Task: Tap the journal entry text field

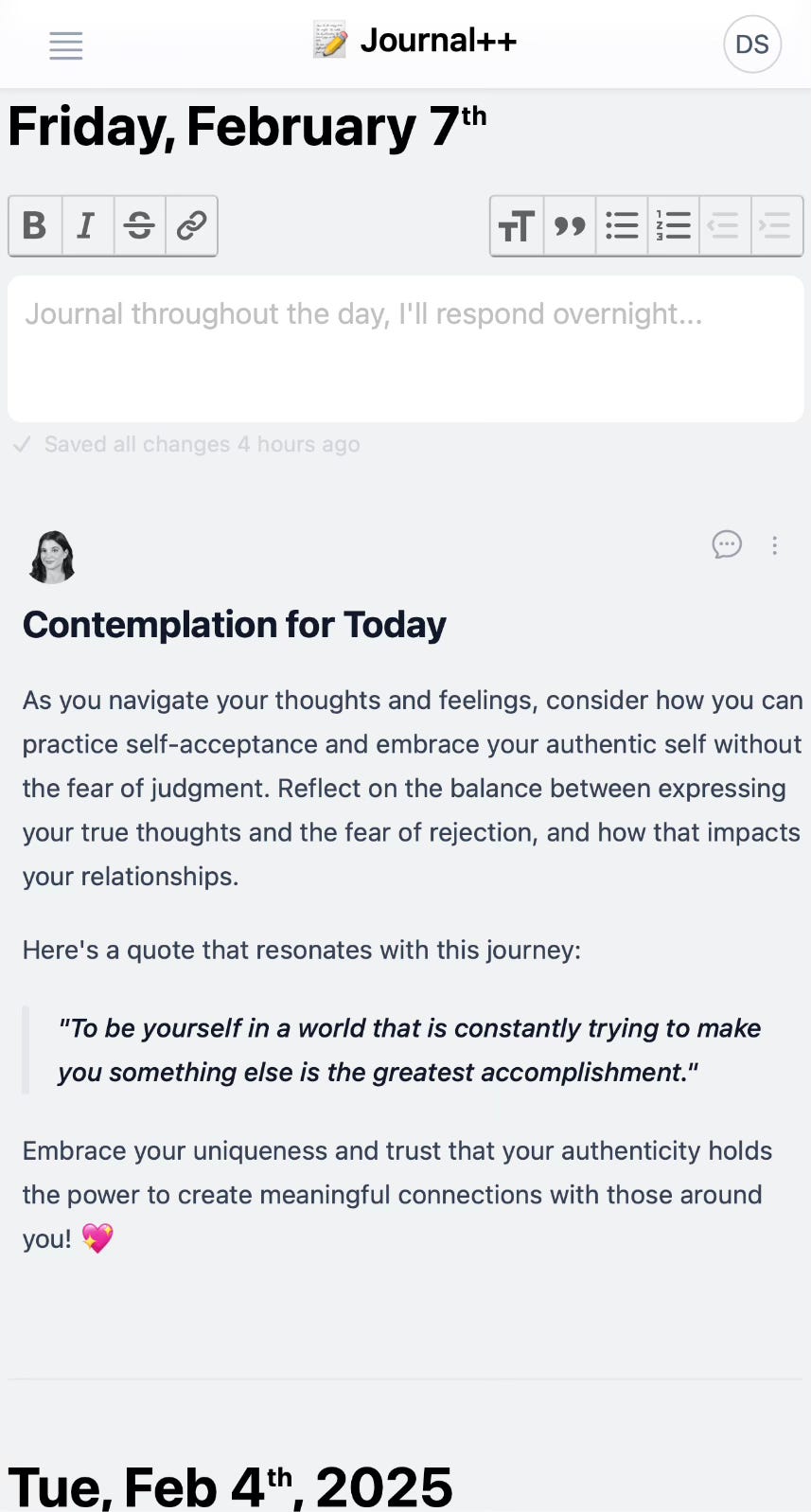Action: pos(406,348)
